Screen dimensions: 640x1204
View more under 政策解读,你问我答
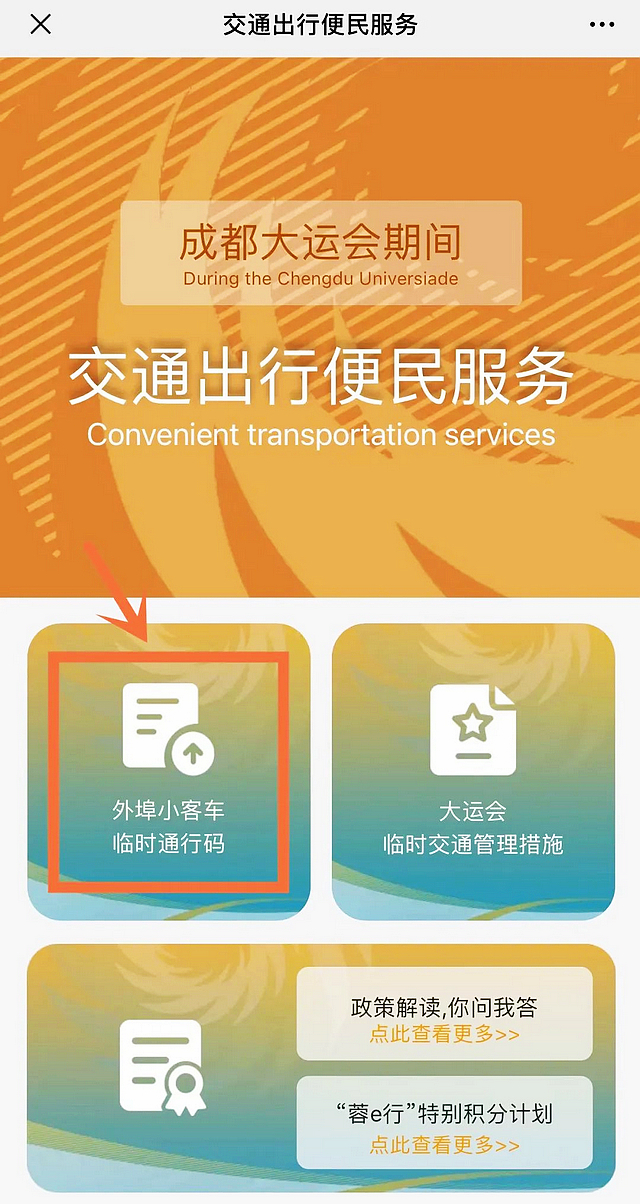click(x=444, y=1035)
